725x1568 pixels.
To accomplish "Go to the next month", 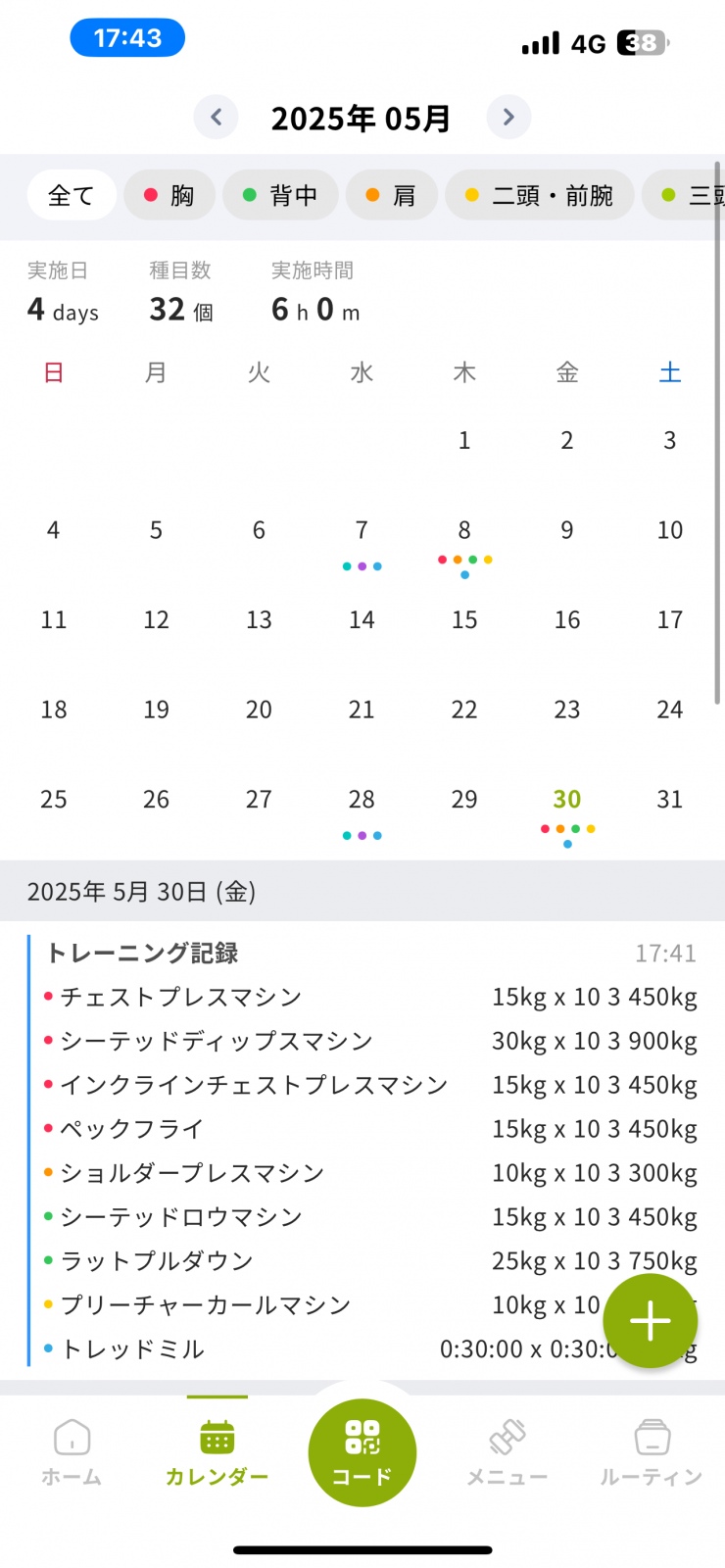I will click(508, 118).
